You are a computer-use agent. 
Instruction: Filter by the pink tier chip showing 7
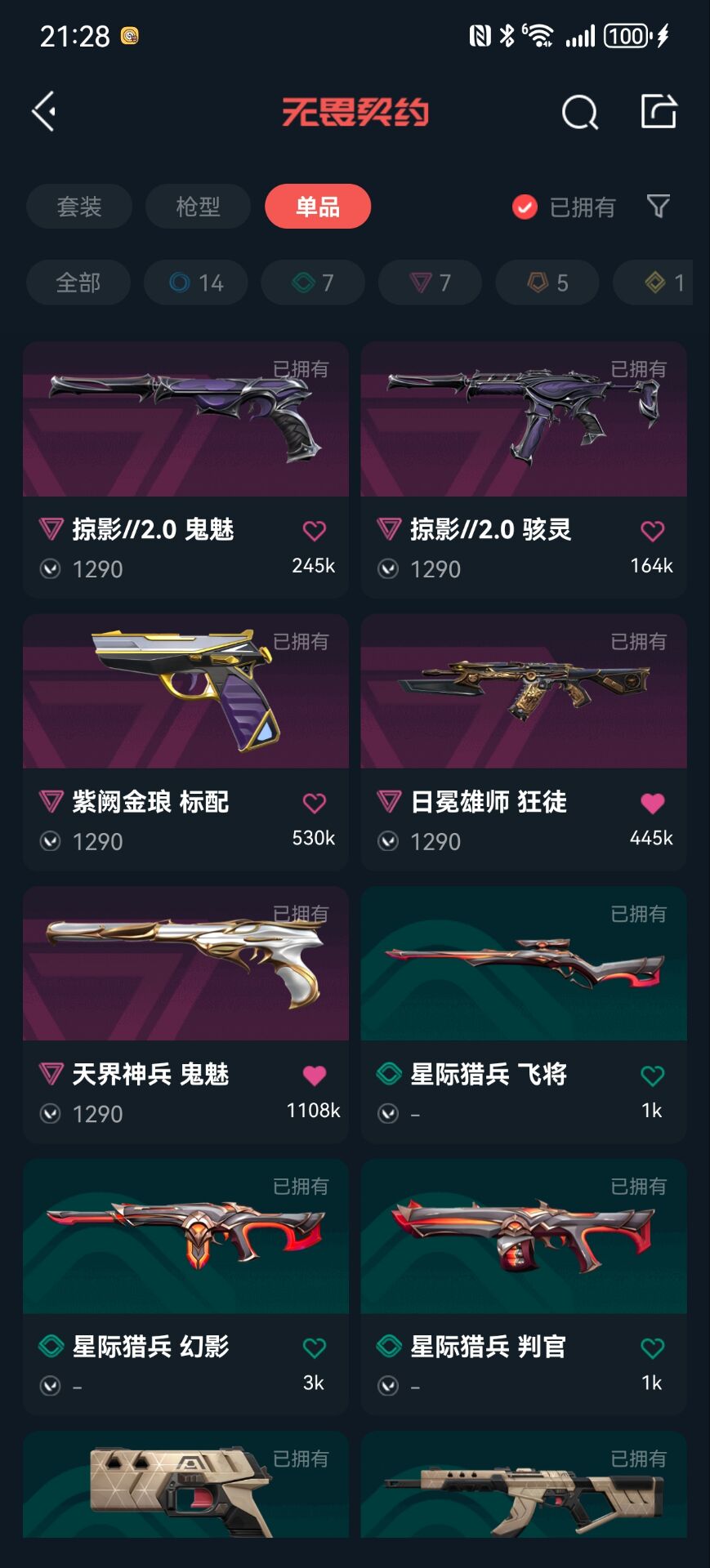point(430,283)
